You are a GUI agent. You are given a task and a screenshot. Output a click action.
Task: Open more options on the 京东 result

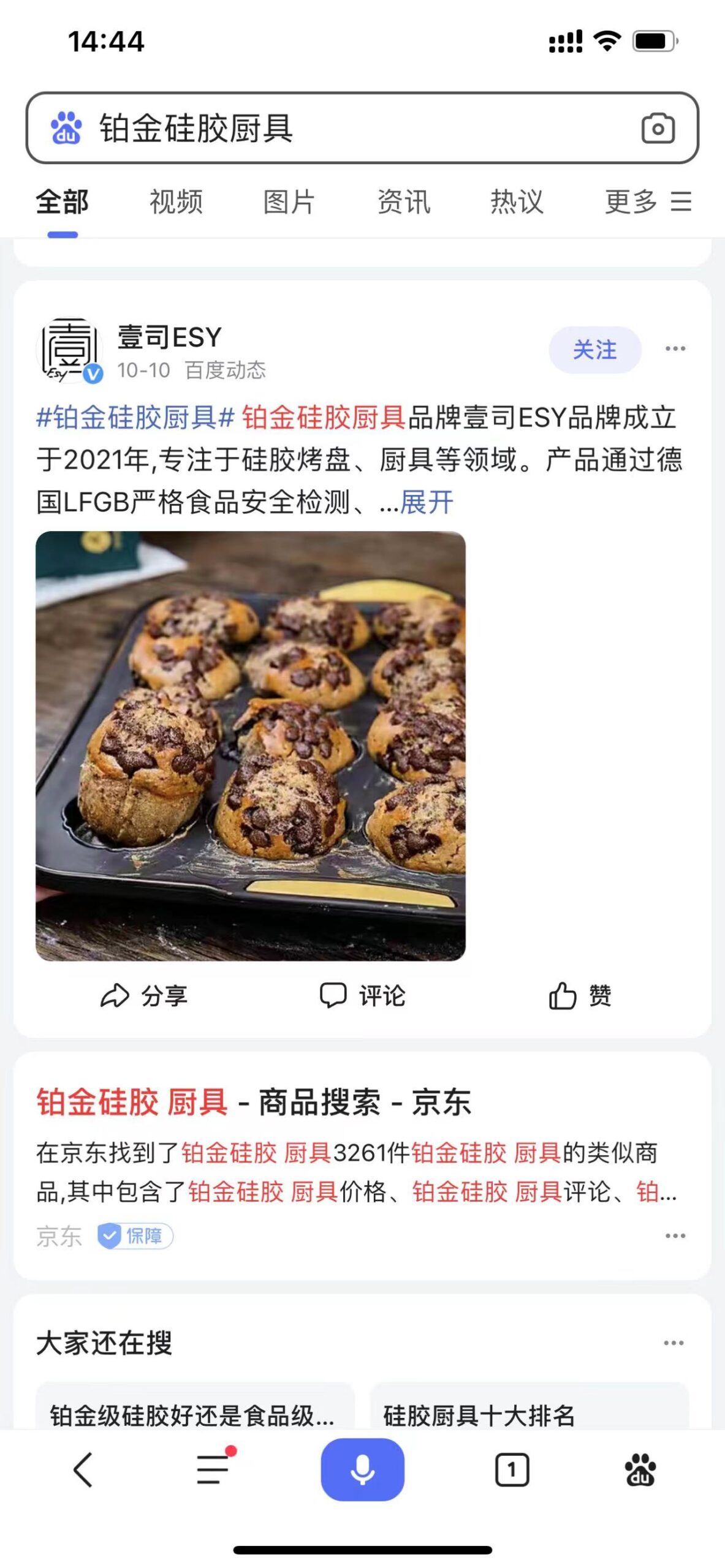(x=675, y=1236)
